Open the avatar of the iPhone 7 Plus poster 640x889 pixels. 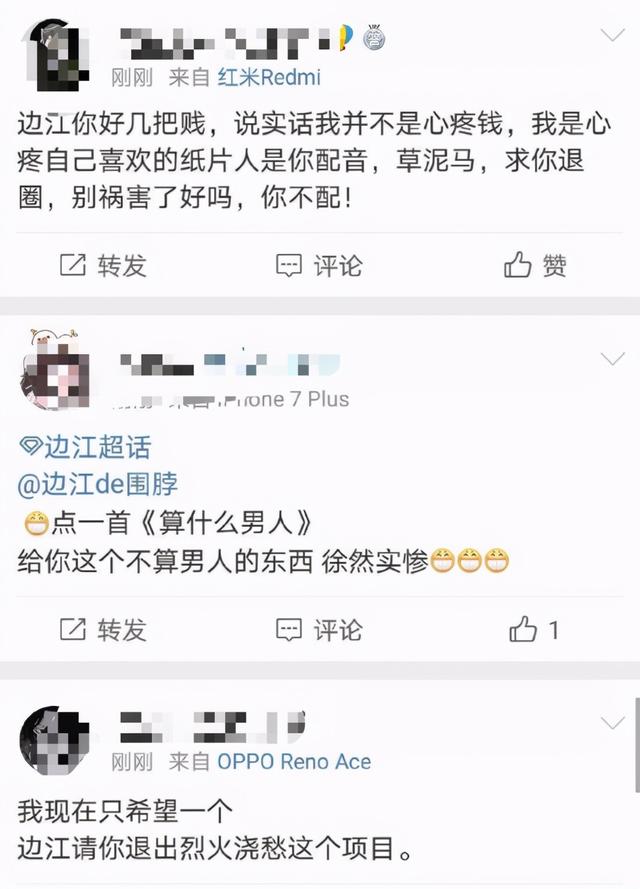[x=54, y=375]
